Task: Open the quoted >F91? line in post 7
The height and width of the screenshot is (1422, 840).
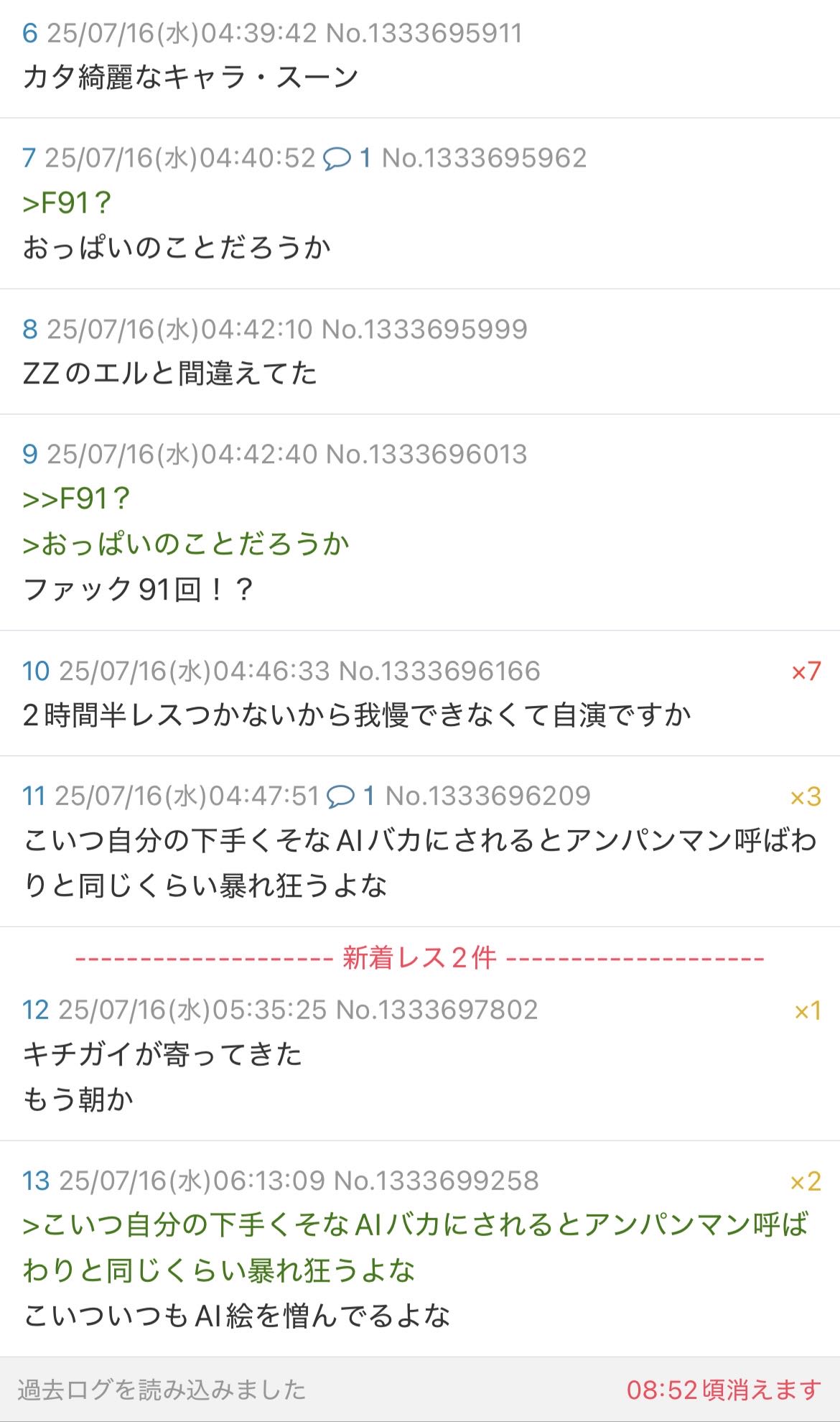Action: click(67, 203)
